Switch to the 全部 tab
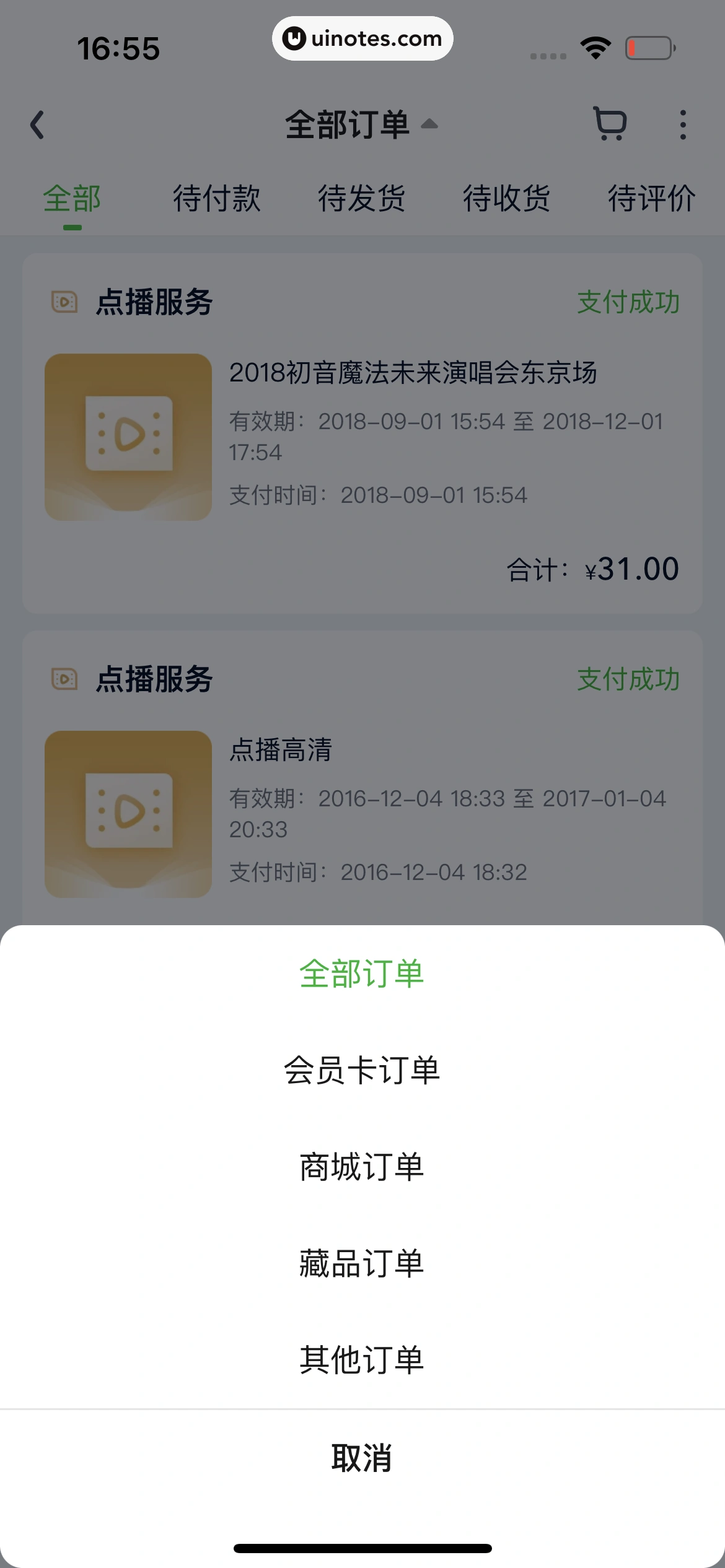The width and height of the screenshot is (725, 1568). tap(72, 199)
